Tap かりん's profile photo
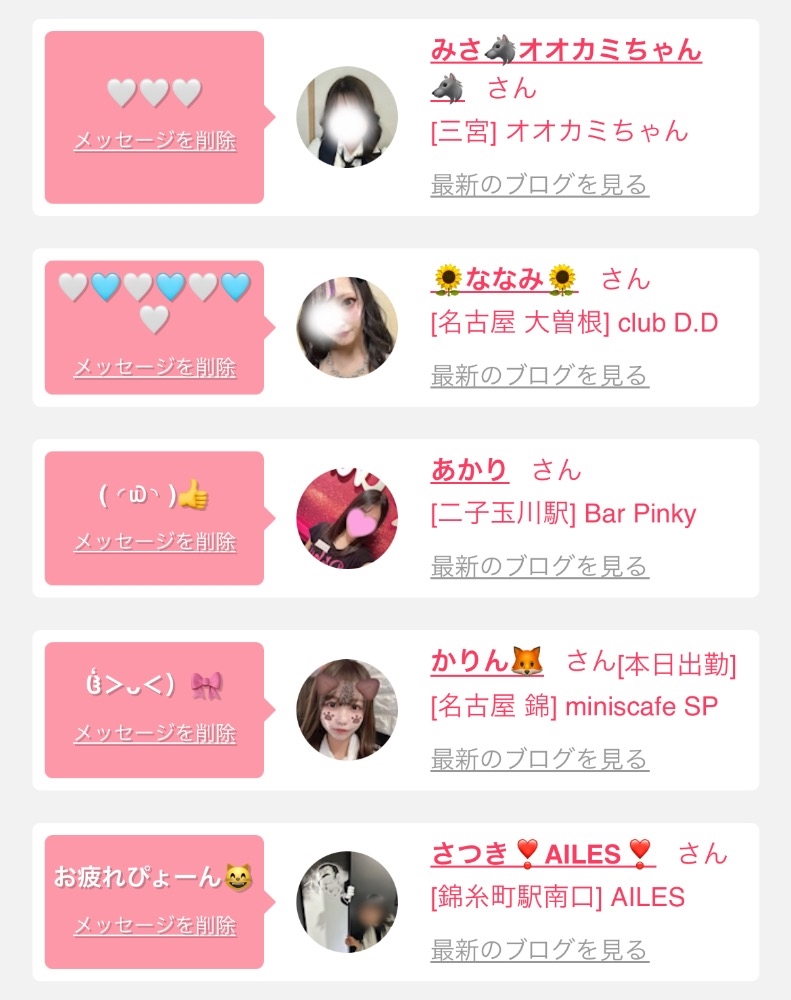Screen dimensions: 791x1000 [347, 709]
